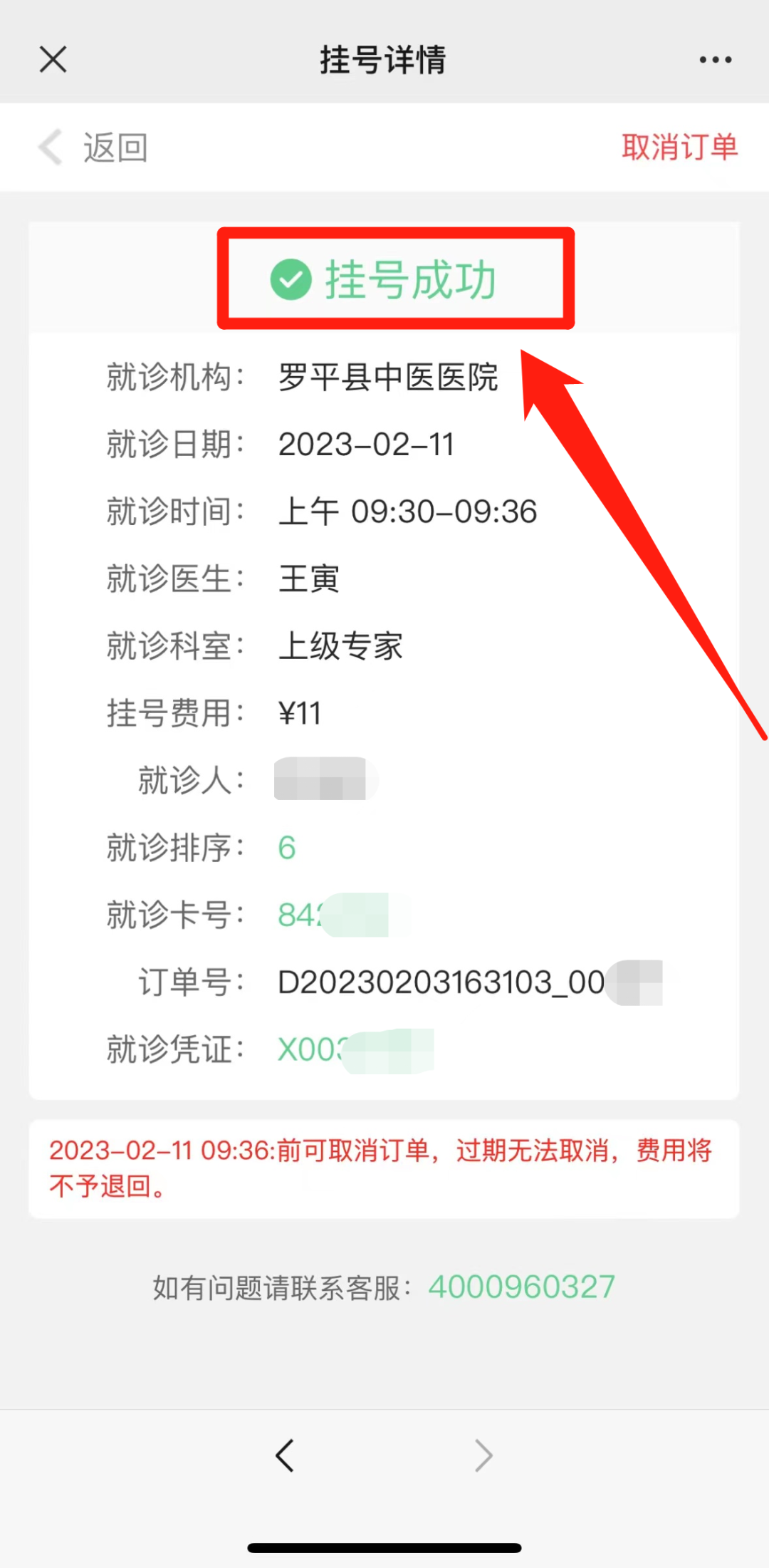The height and width of the screenshot is (1568, 769).
Task: Tap the blurred 就诊人 patient name
Action: (324, 779)
